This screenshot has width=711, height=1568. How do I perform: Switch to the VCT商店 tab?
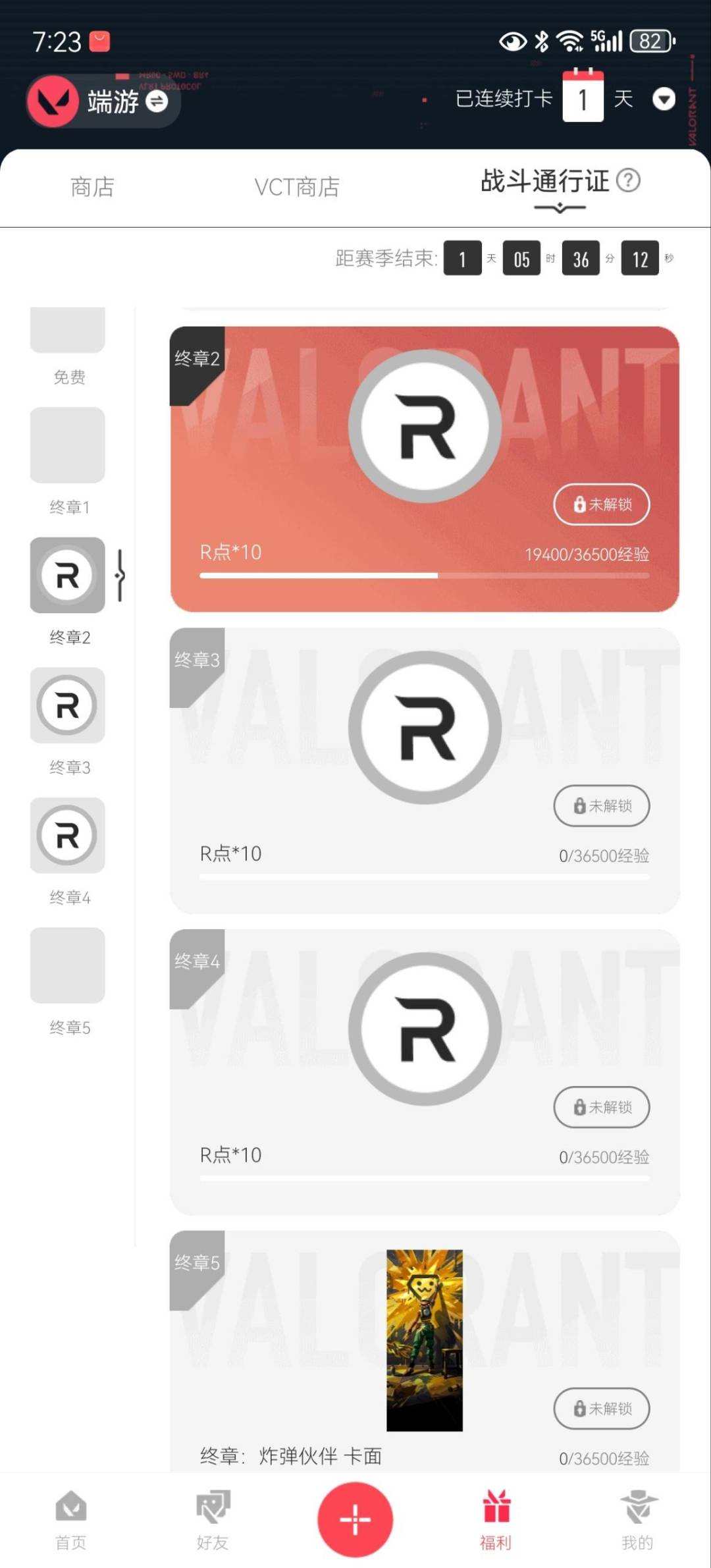tap(295, 188)
